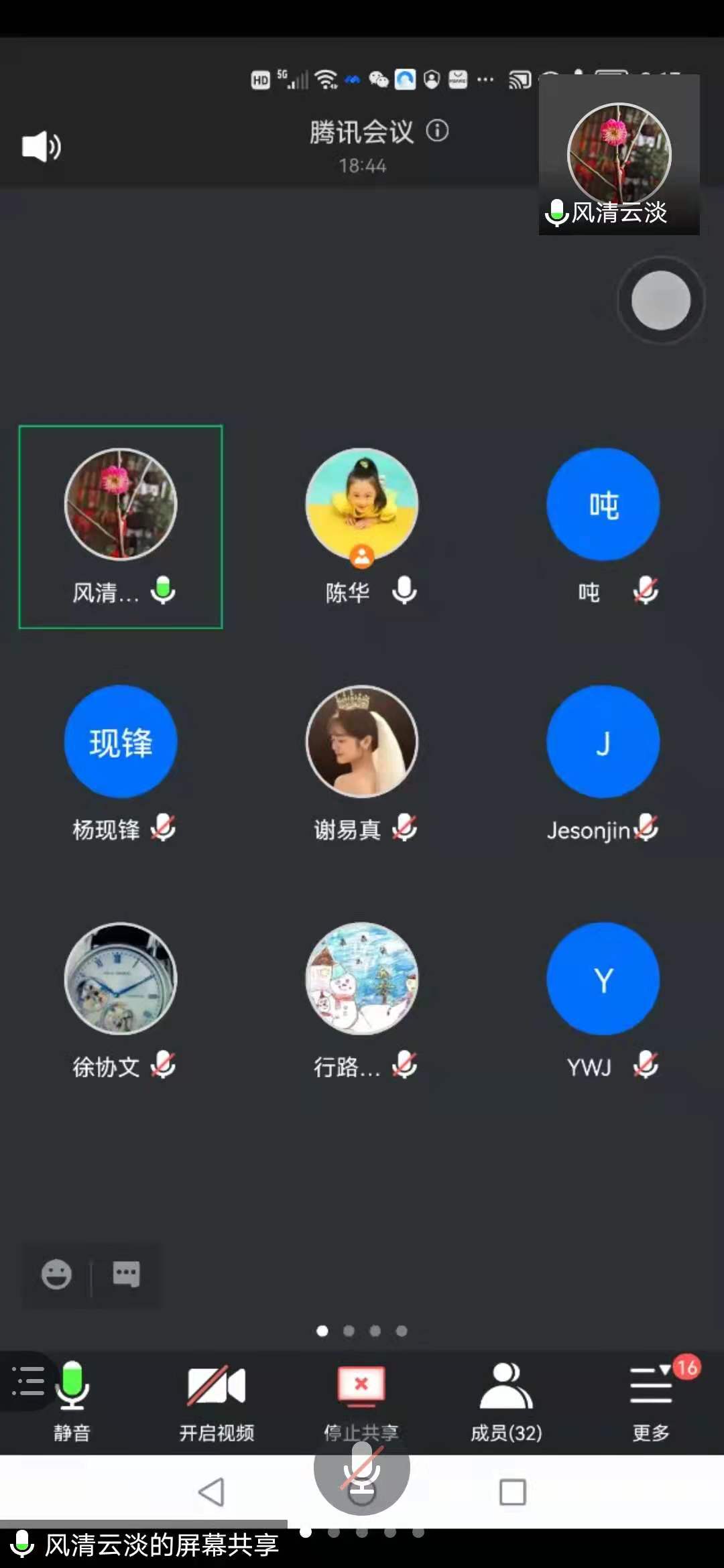Select participant tile 风清…
Screen dimensions: 724x1568
click(x=121, y=527)
